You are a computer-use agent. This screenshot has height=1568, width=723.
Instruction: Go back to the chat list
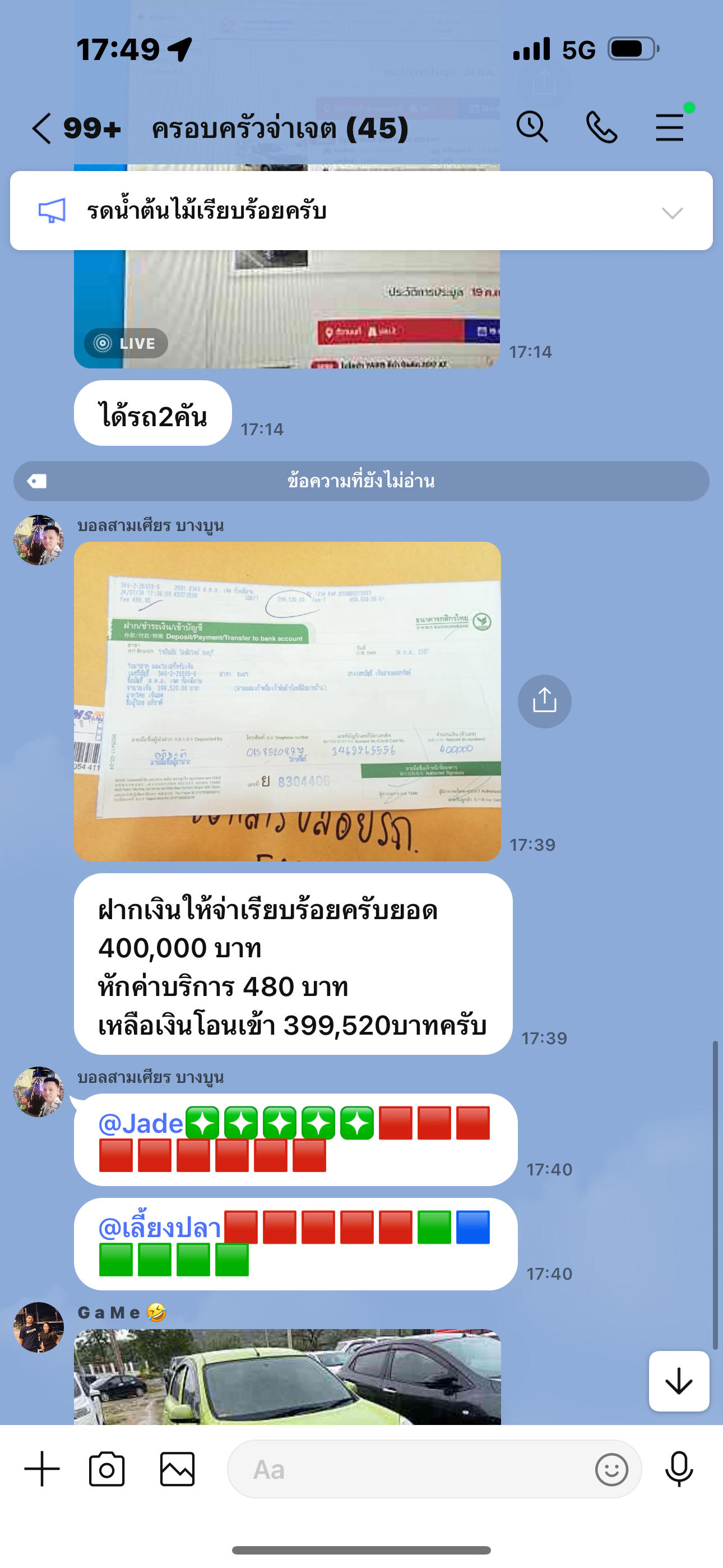41,128
